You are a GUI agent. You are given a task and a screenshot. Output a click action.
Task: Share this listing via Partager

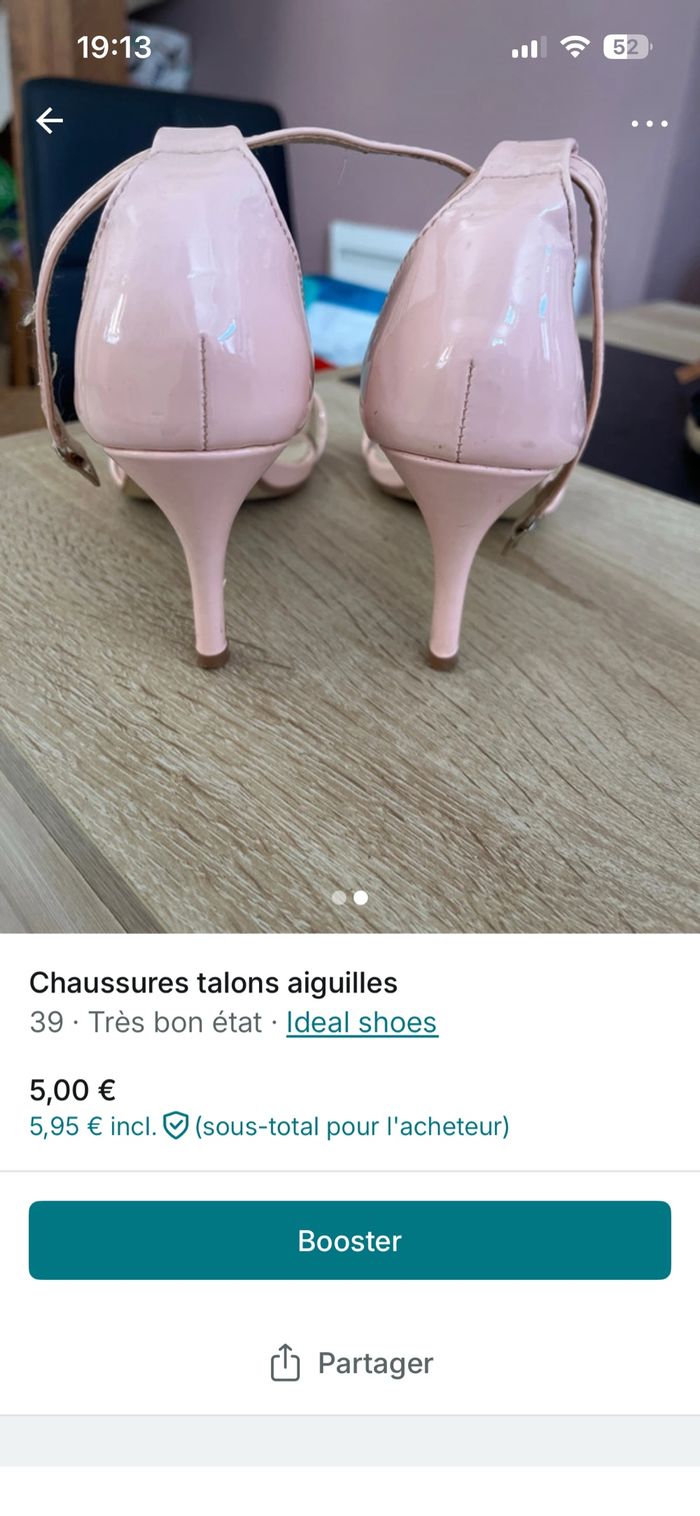click(350, 1363)
